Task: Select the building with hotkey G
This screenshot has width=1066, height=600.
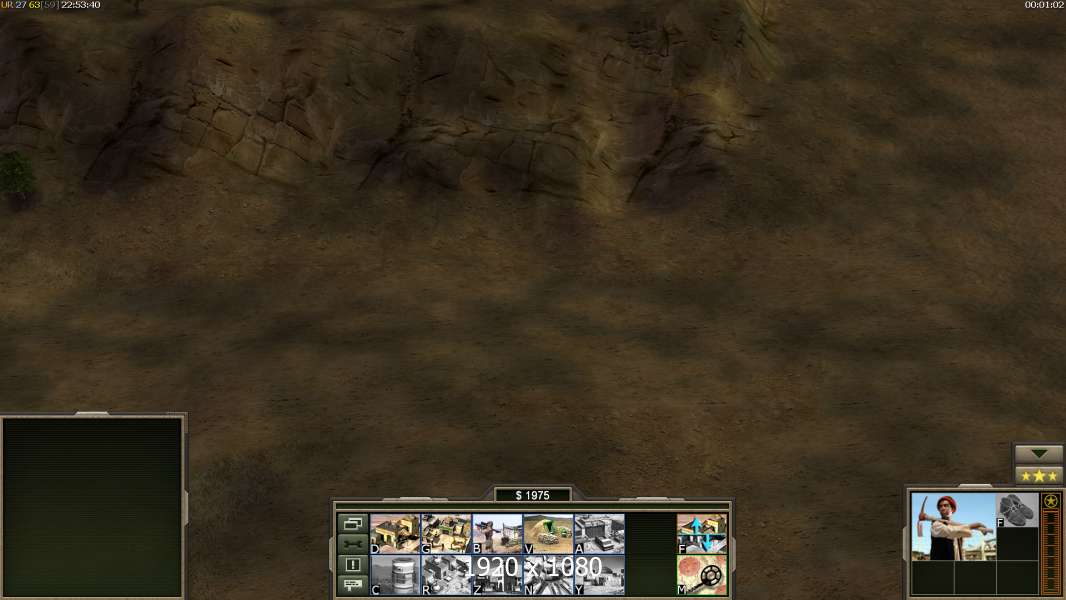Action: 446,533
